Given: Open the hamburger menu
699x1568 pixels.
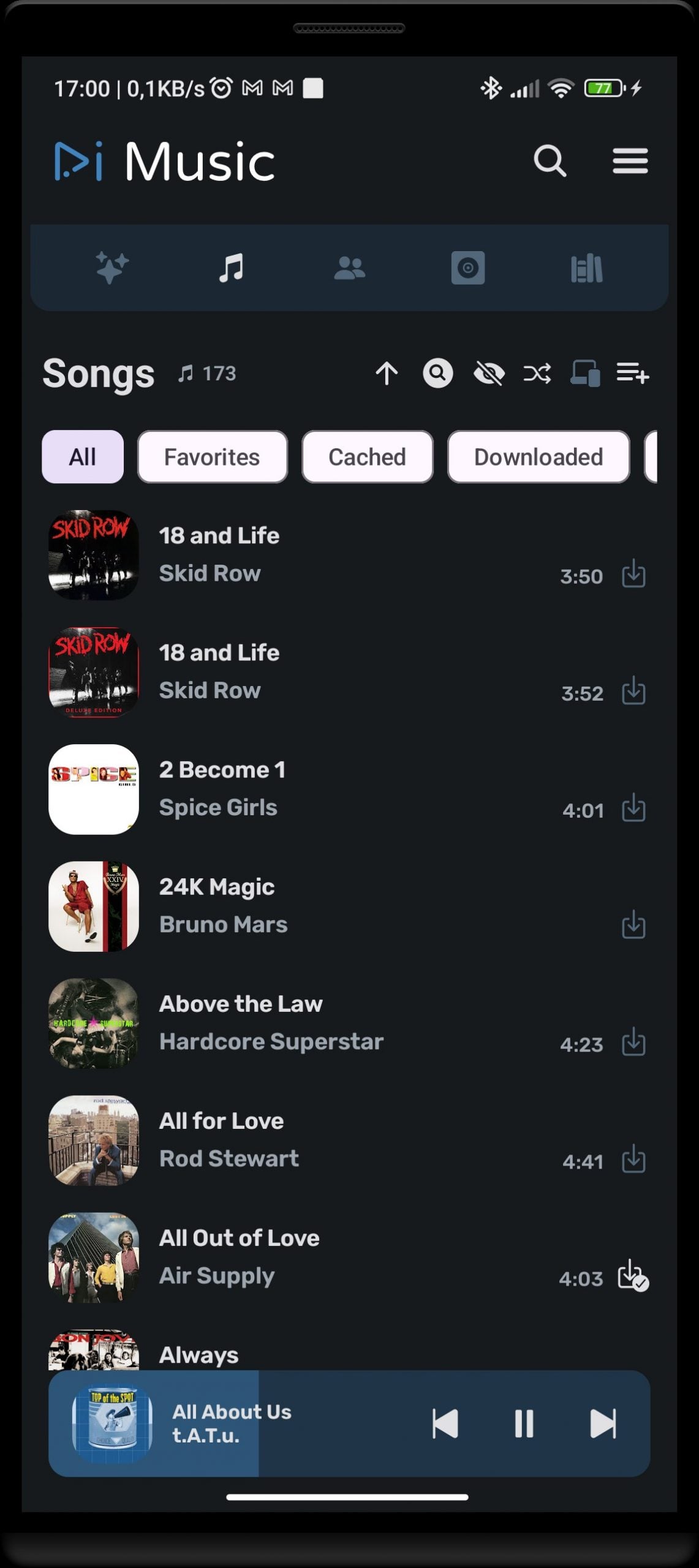Looking at the screenshot, I should (x=630, y=161).
